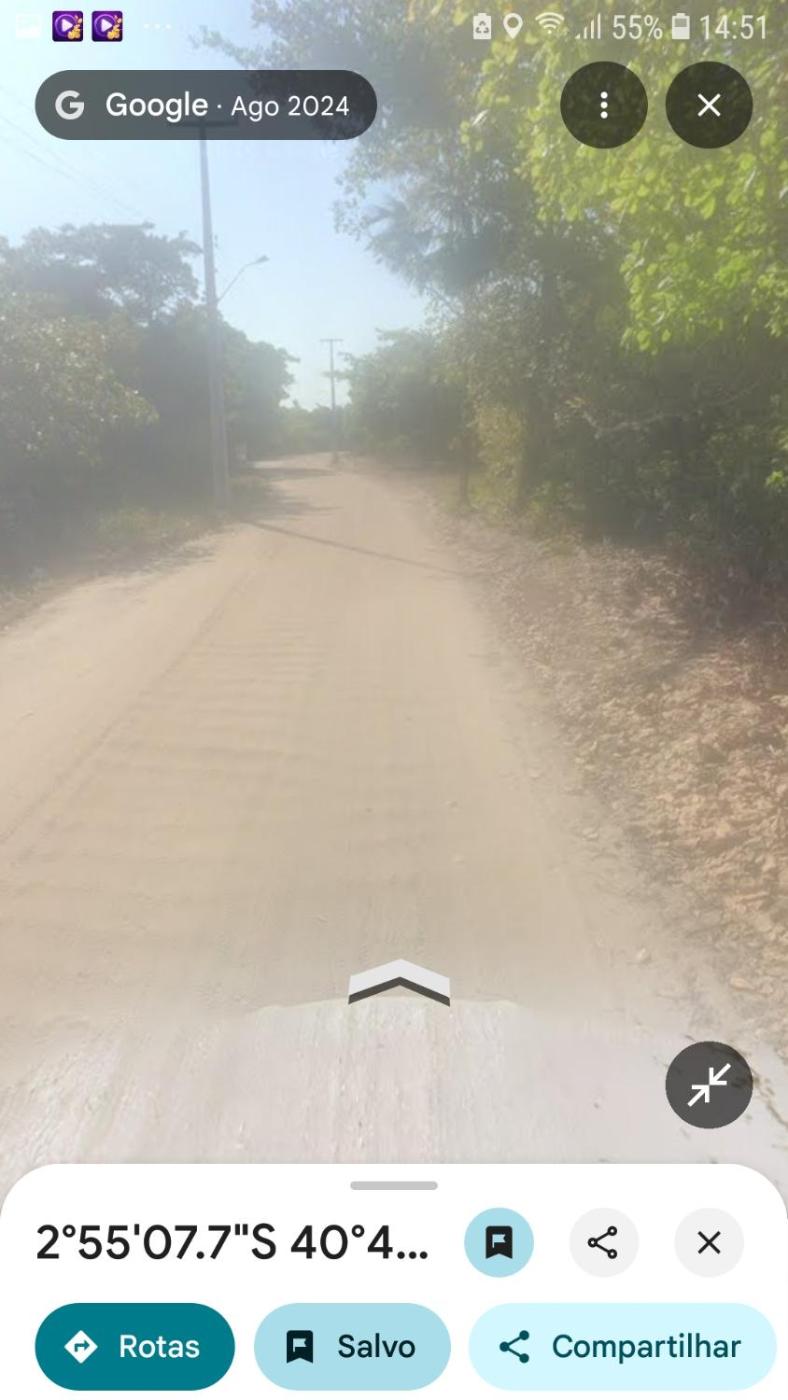Tap the round bookmark icon beside the coordinates
788x1400 pixels.
pos(498,1243)
